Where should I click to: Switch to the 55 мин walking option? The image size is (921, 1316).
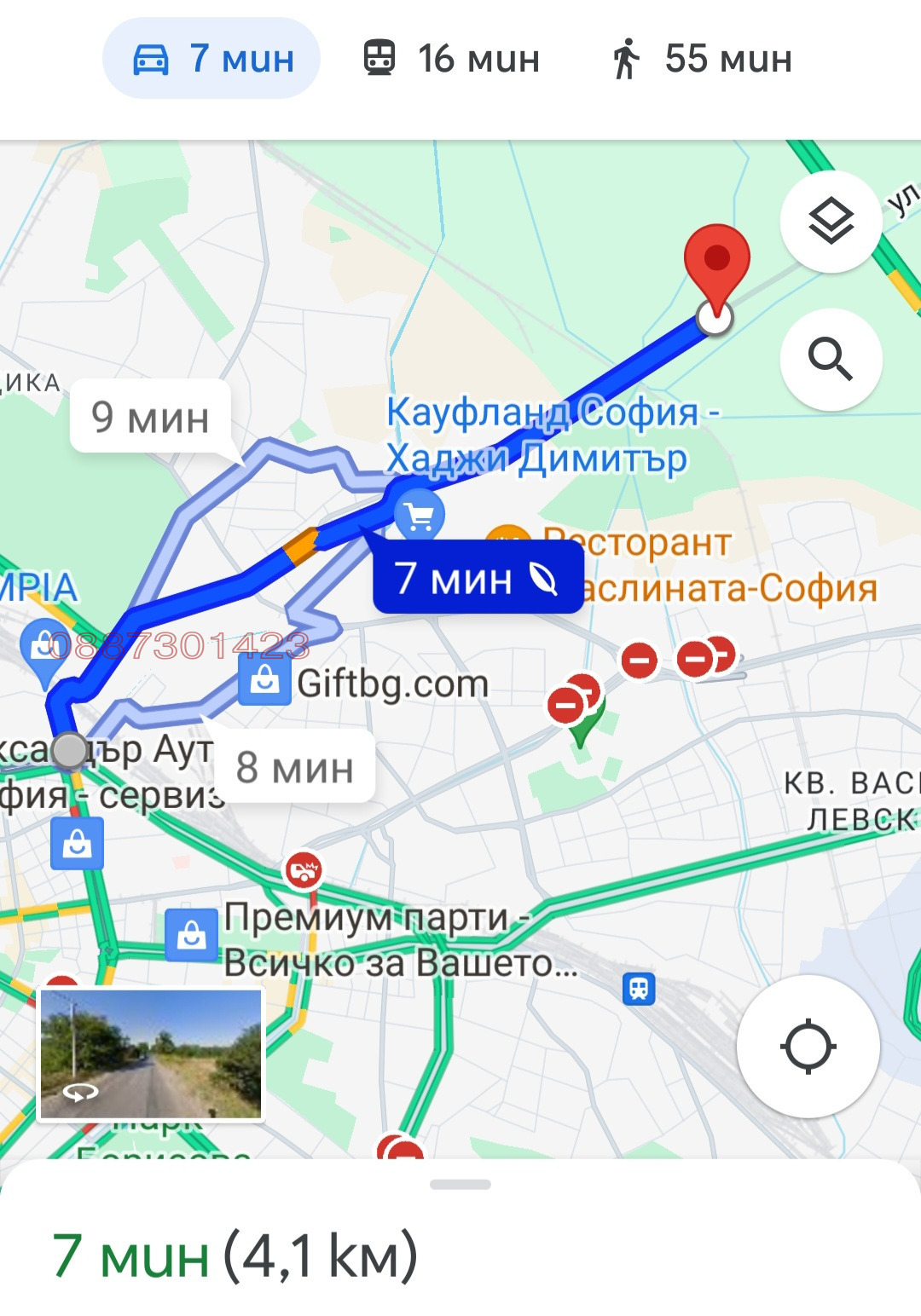click(703, 59)
